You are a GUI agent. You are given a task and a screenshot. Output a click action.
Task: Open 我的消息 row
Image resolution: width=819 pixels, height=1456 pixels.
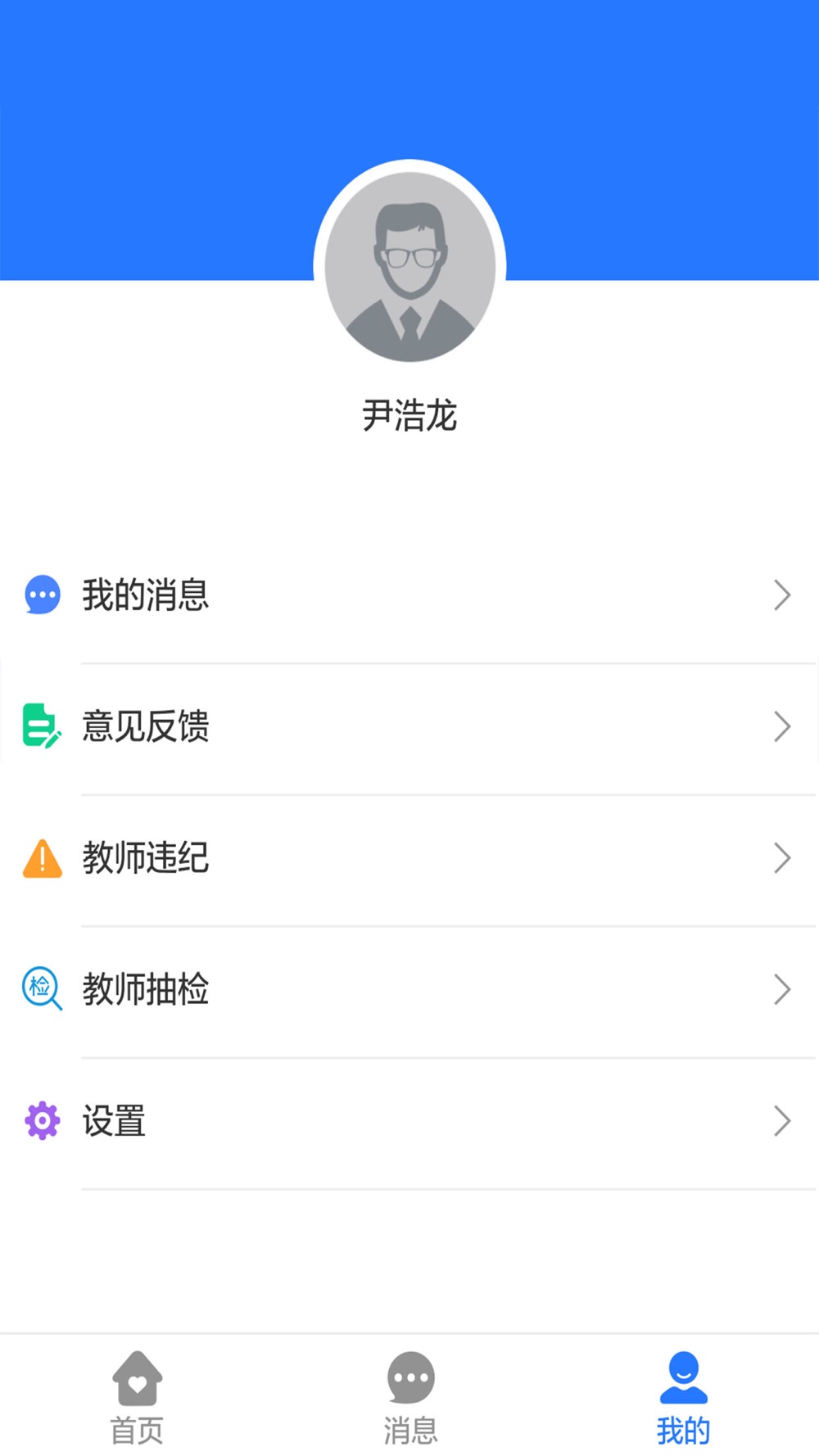click(409, 595)
